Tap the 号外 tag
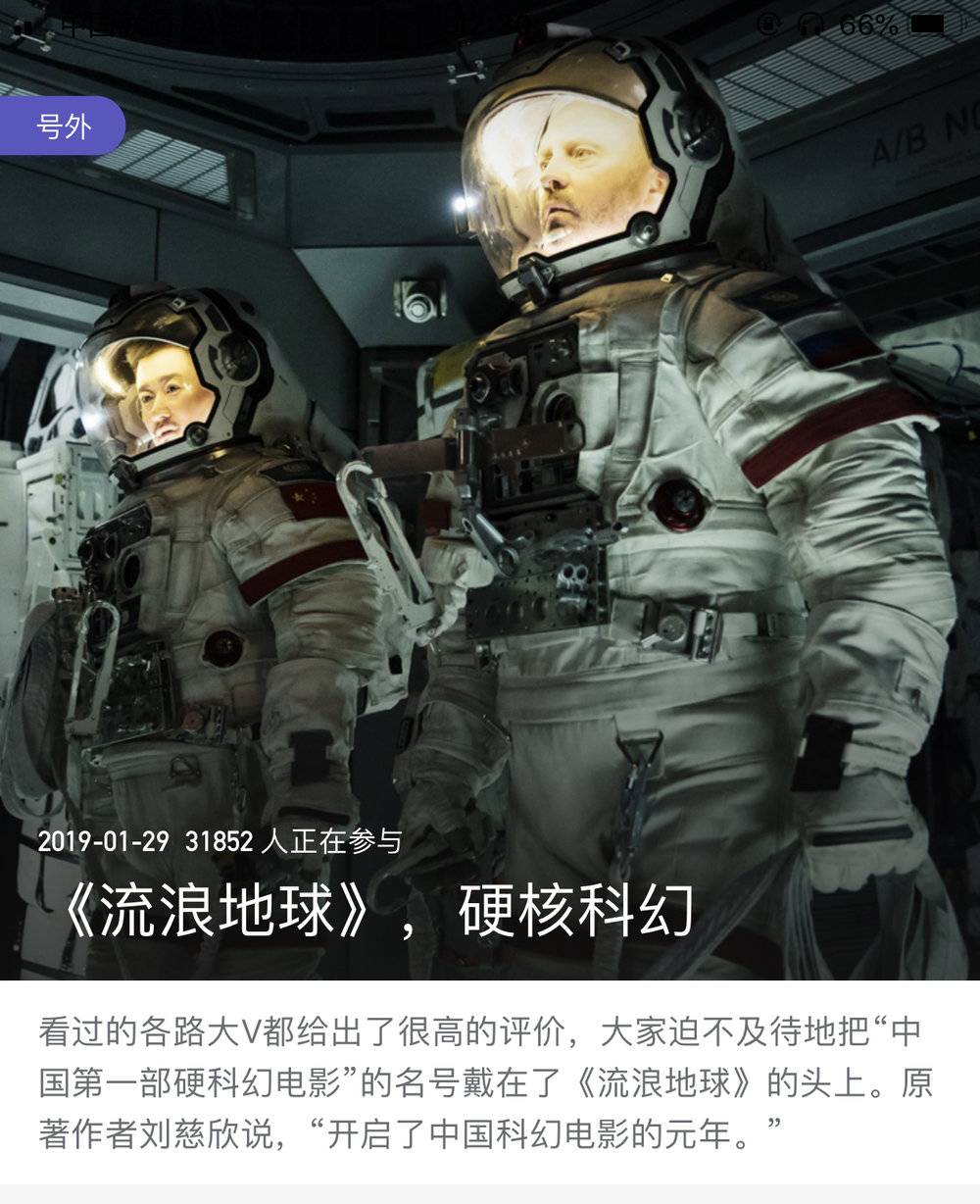Screen dimensions: 980x1204 (62, 126)
